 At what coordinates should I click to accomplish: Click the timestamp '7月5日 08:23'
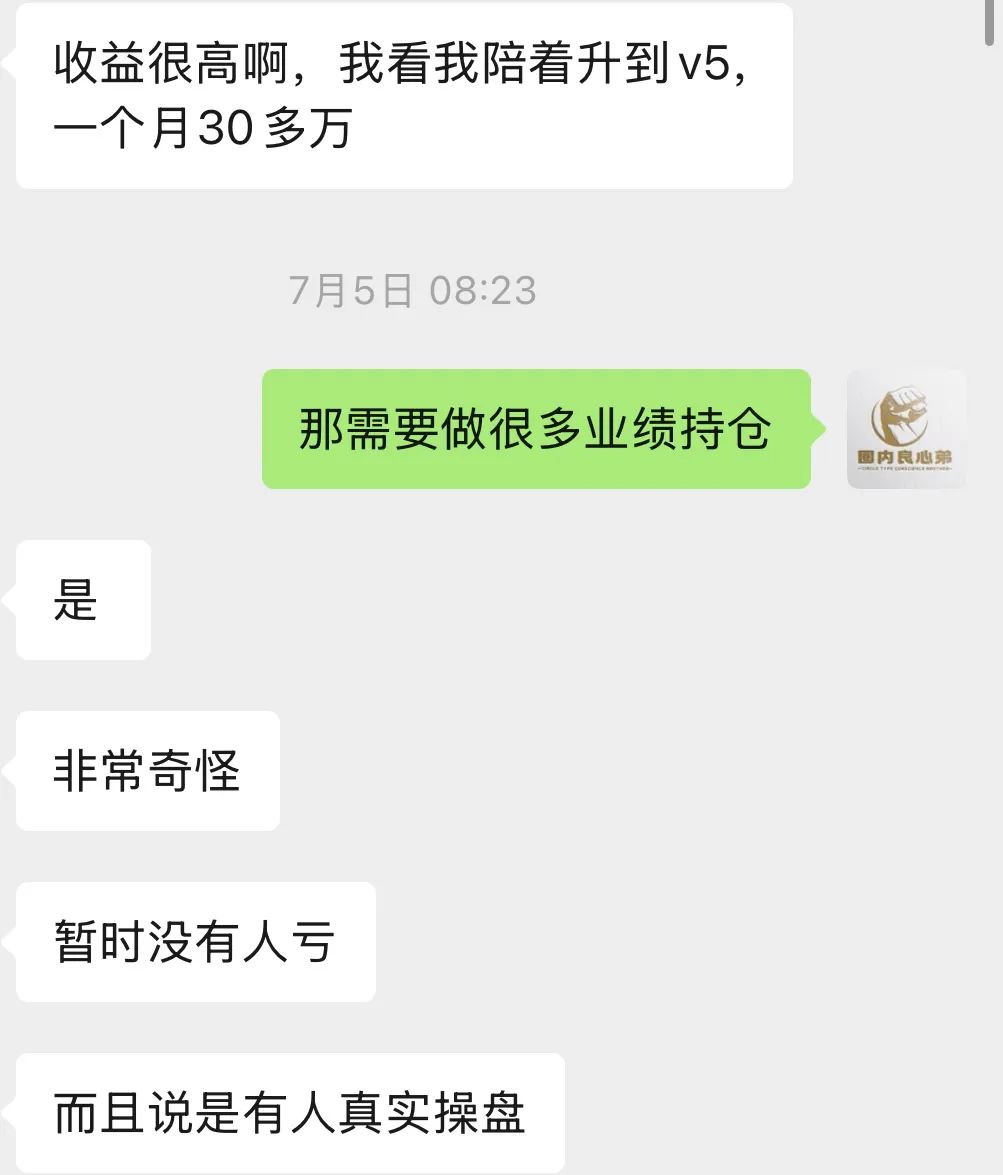pos(410,291)
